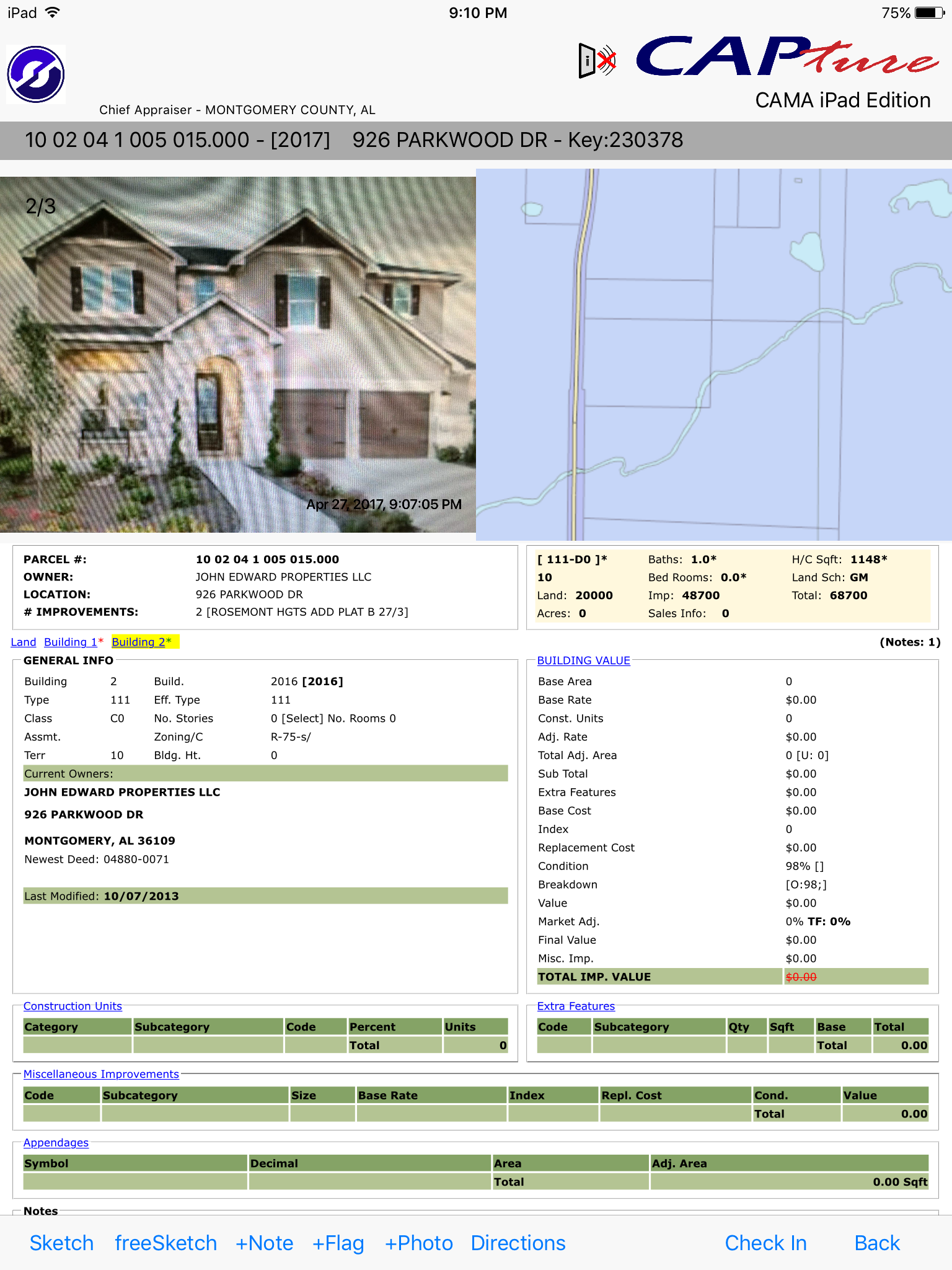This screenshot has height=1270, width=952.
Task: Add a photo with +Photo
Action: click(x=419, y=1243)
